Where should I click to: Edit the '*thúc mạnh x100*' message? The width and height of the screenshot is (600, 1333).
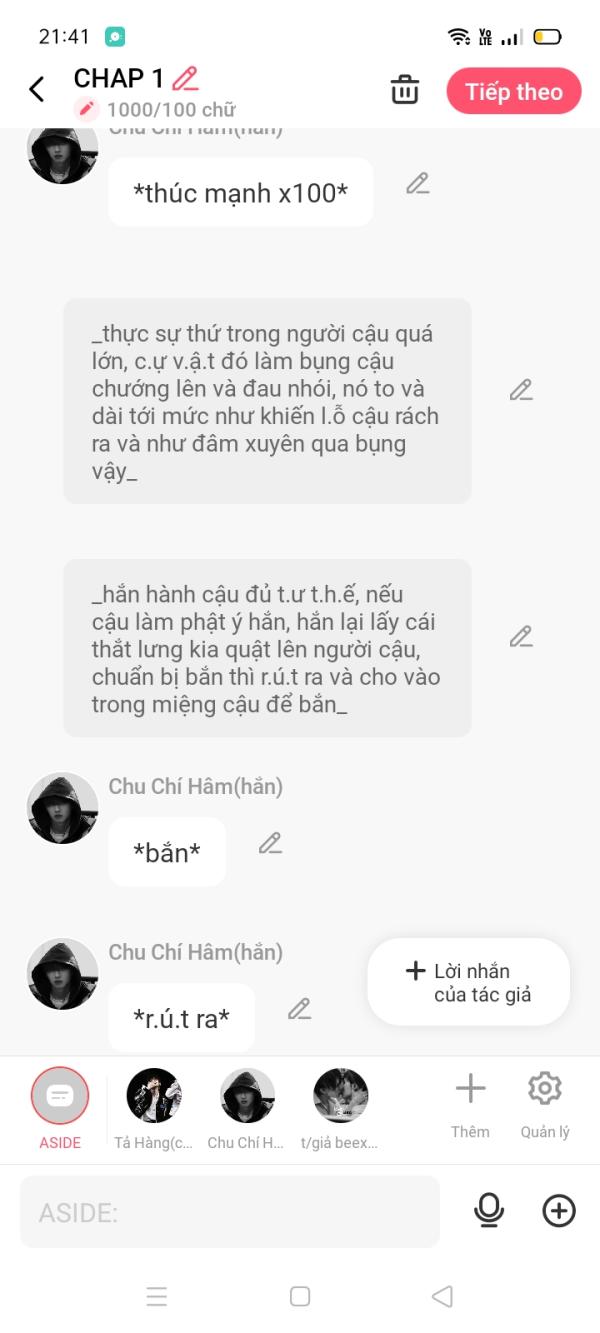click(x=418, y=184)
